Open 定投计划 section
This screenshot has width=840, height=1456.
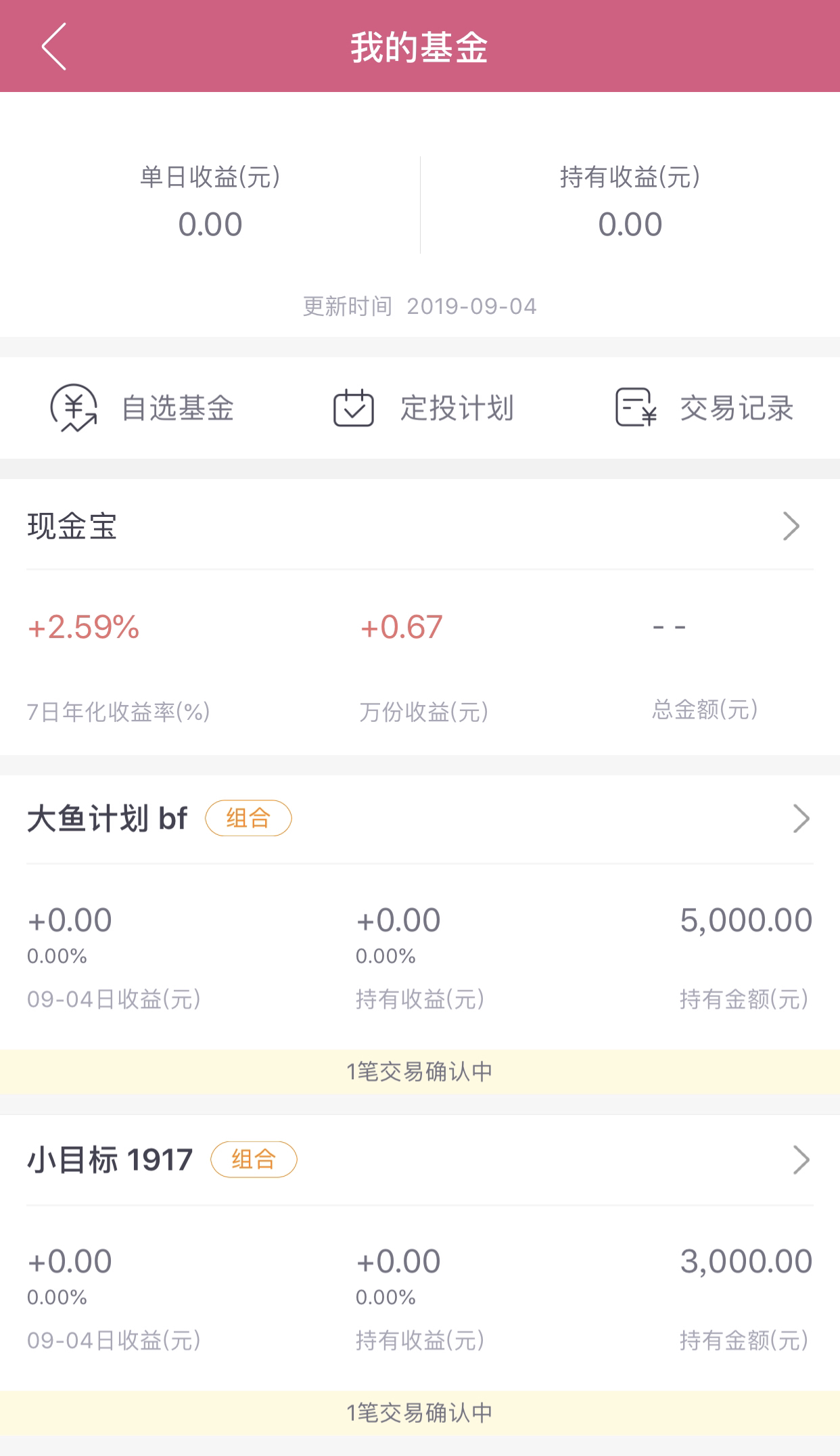coord(423,408)
